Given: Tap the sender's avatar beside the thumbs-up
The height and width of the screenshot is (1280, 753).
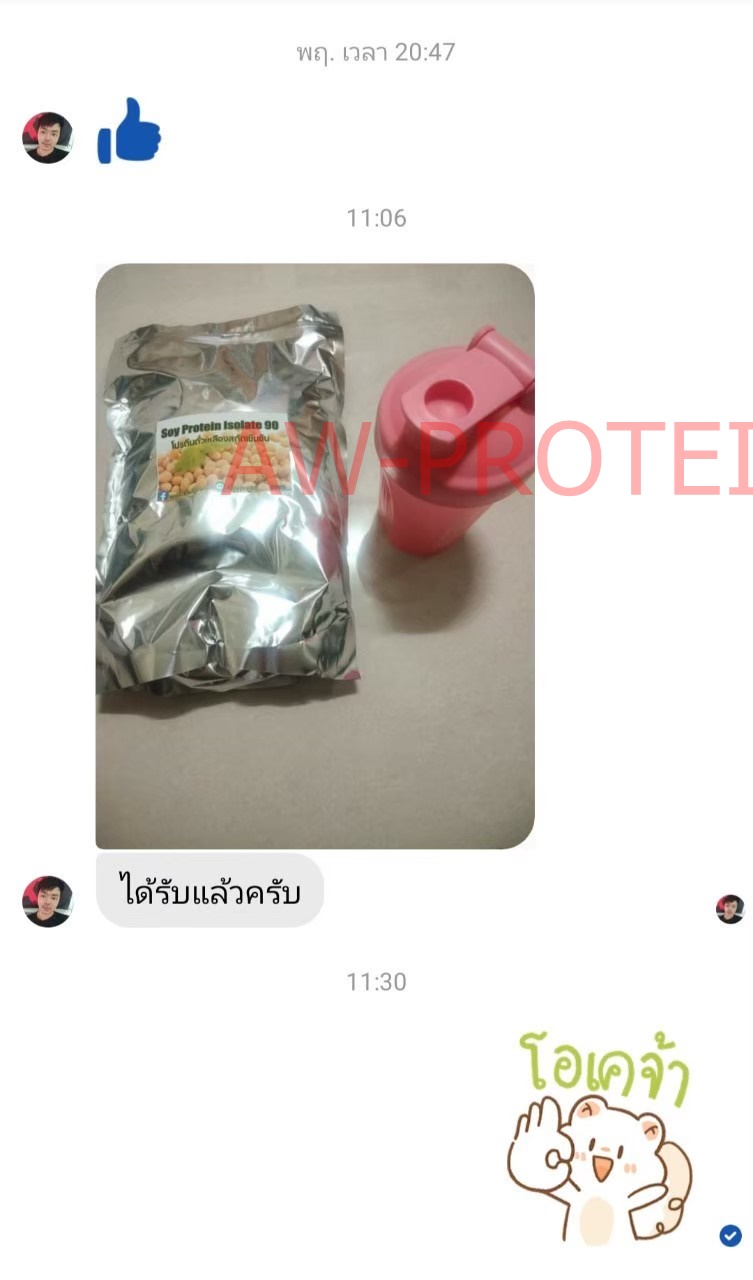Looking at the screenshot, I should point(48,138).
